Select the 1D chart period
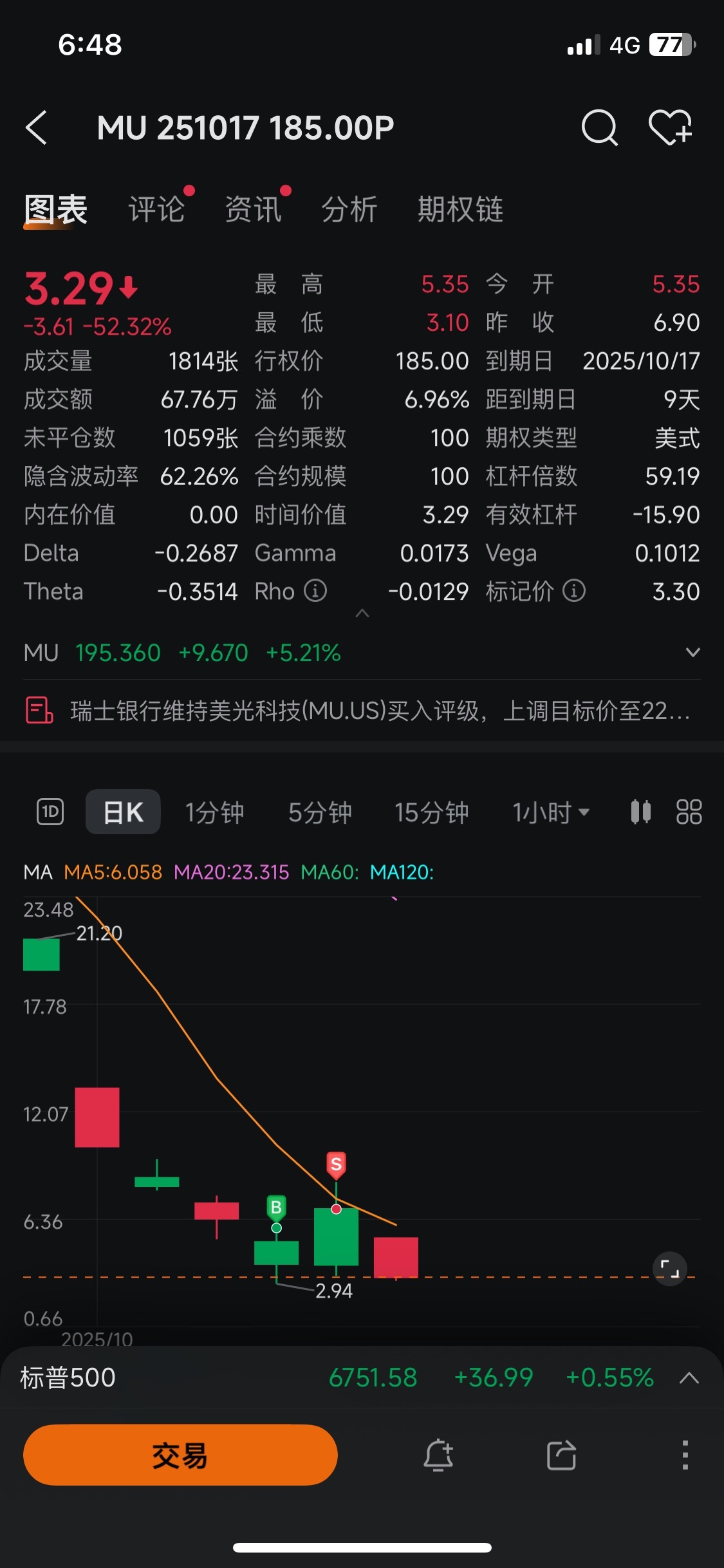Image resolution: width=724 pixels, height=1568 pixels. coord(50,812)
